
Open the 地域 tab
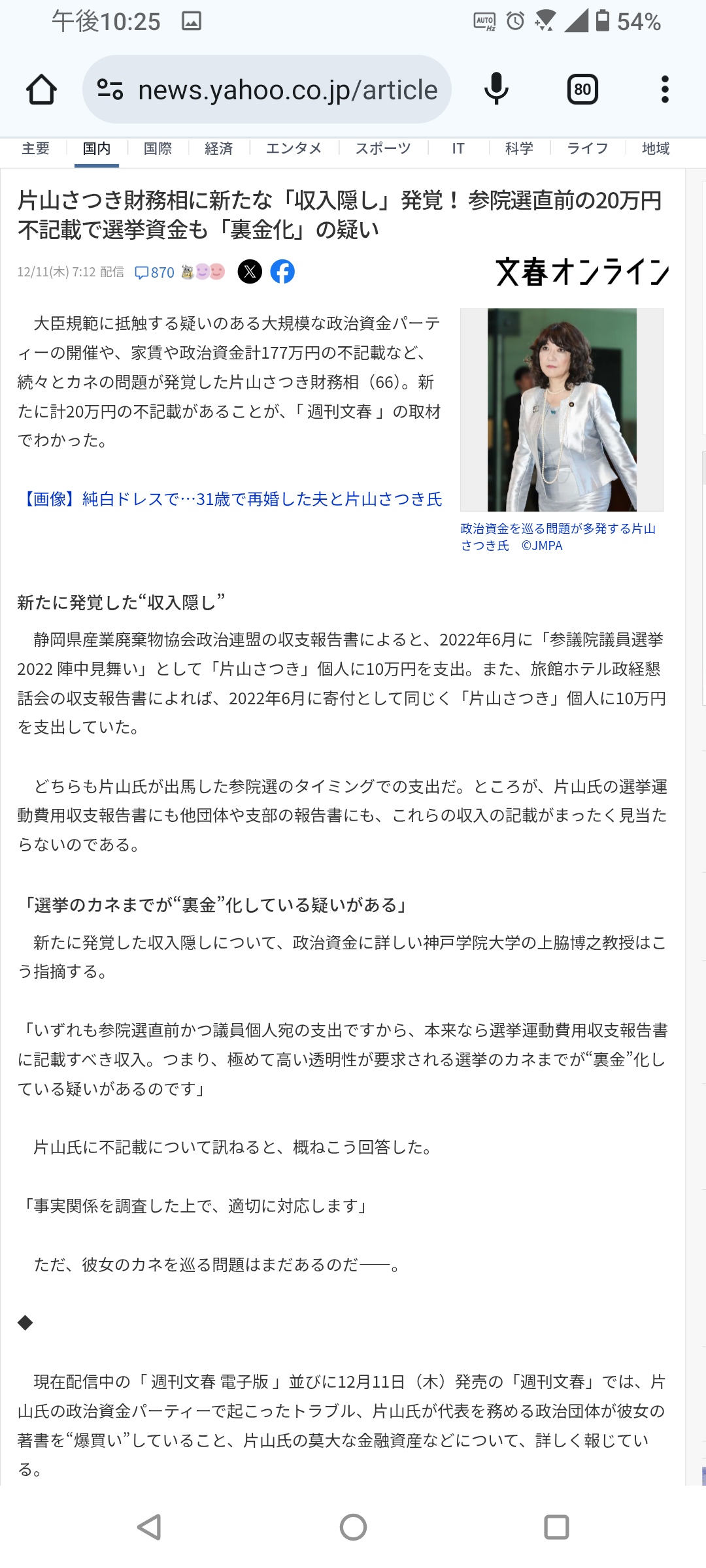(x=656, y=149)
